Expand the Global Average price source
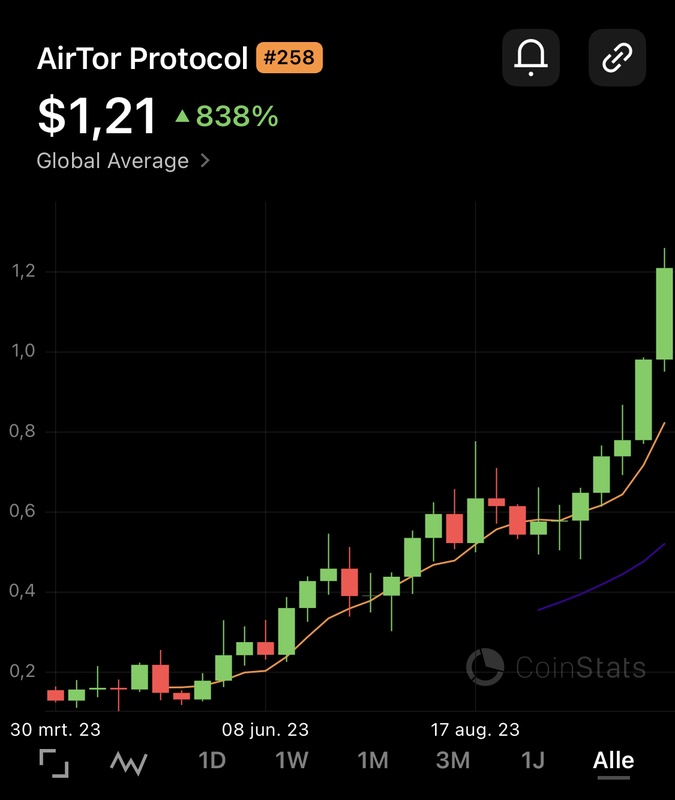675x800 pixels. (123, 161)
